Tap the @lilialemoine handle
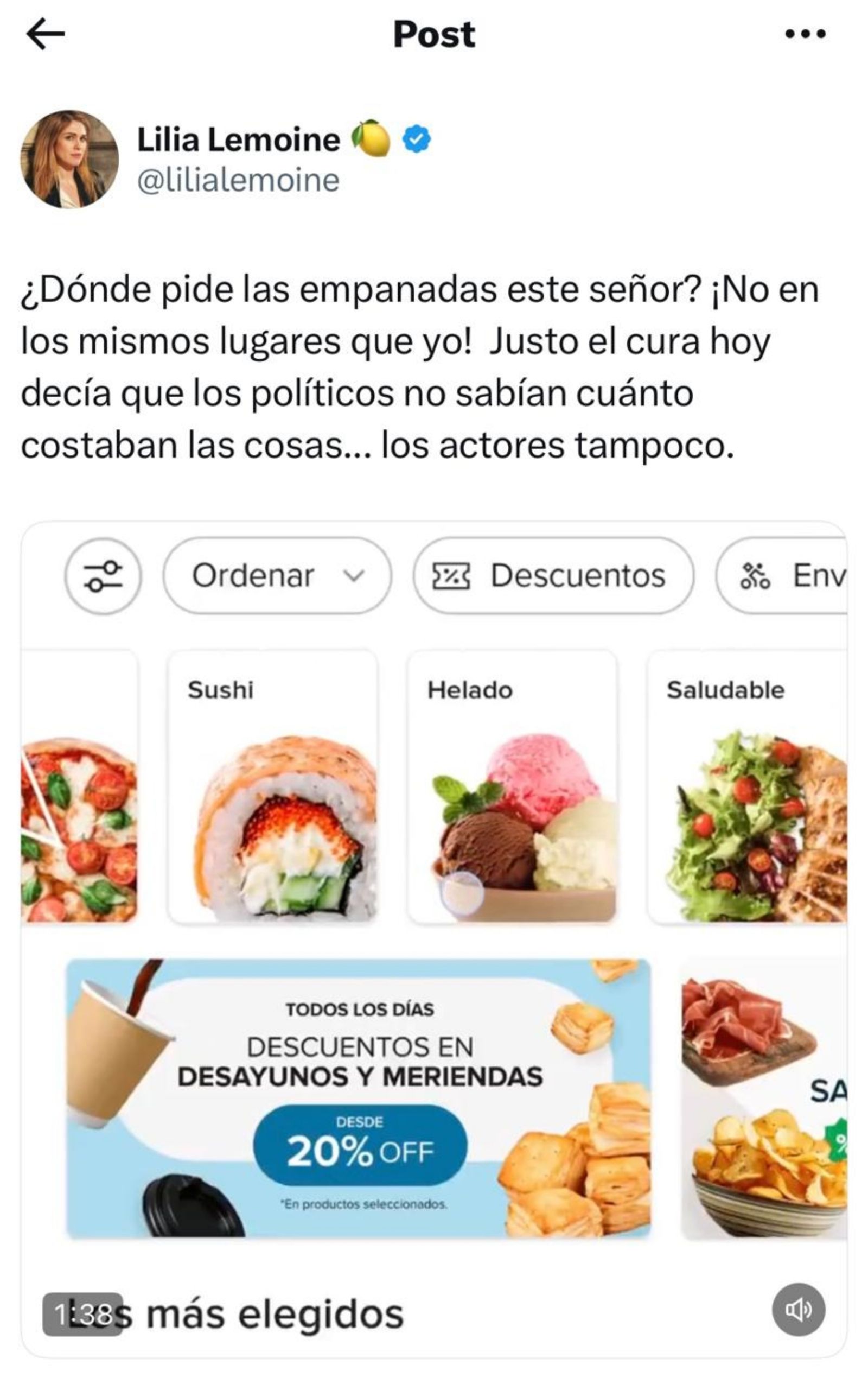Viewport: 868px width, 1384px height. coord(238,180)
